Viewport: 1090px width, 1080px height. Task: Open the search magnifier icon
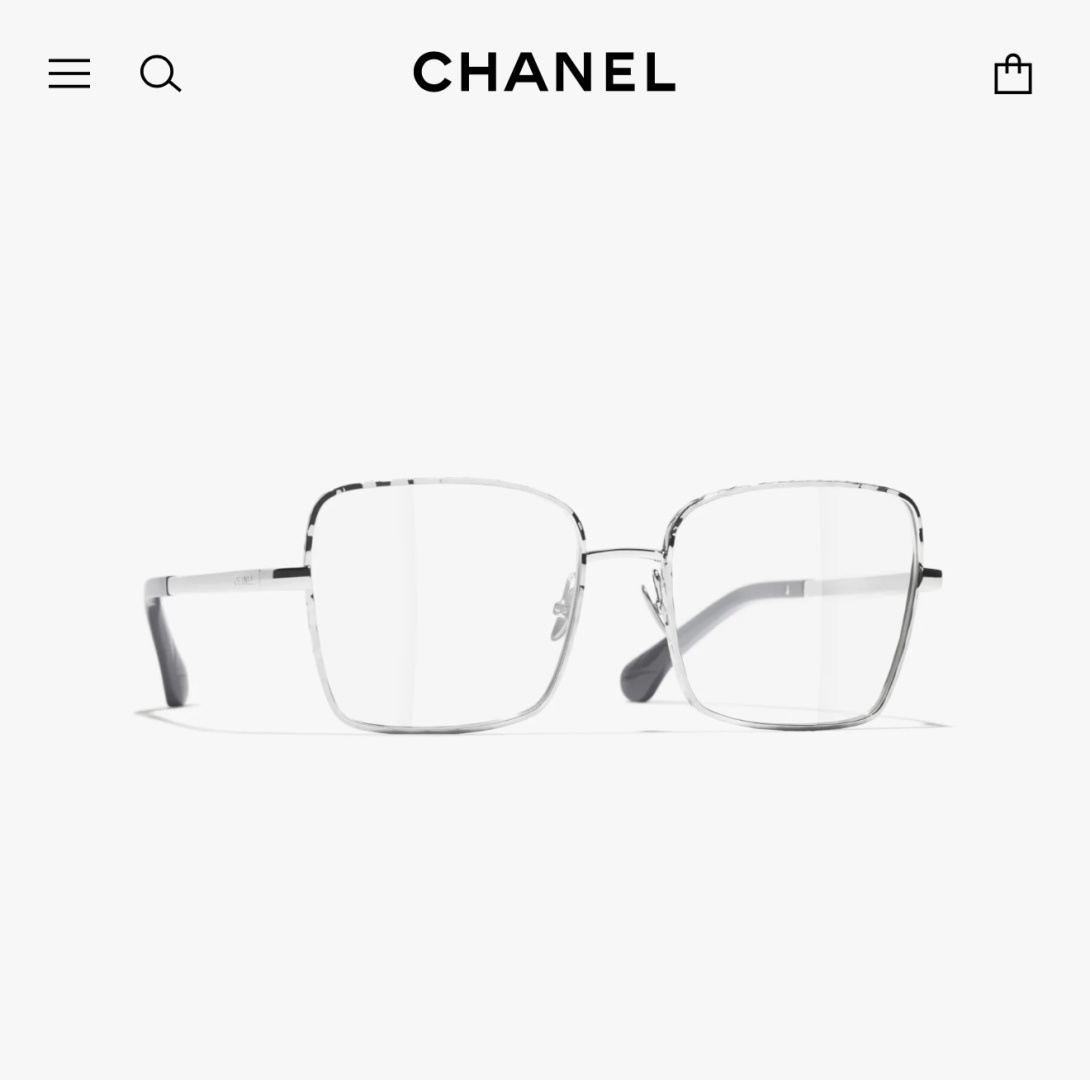pos(160,74)
